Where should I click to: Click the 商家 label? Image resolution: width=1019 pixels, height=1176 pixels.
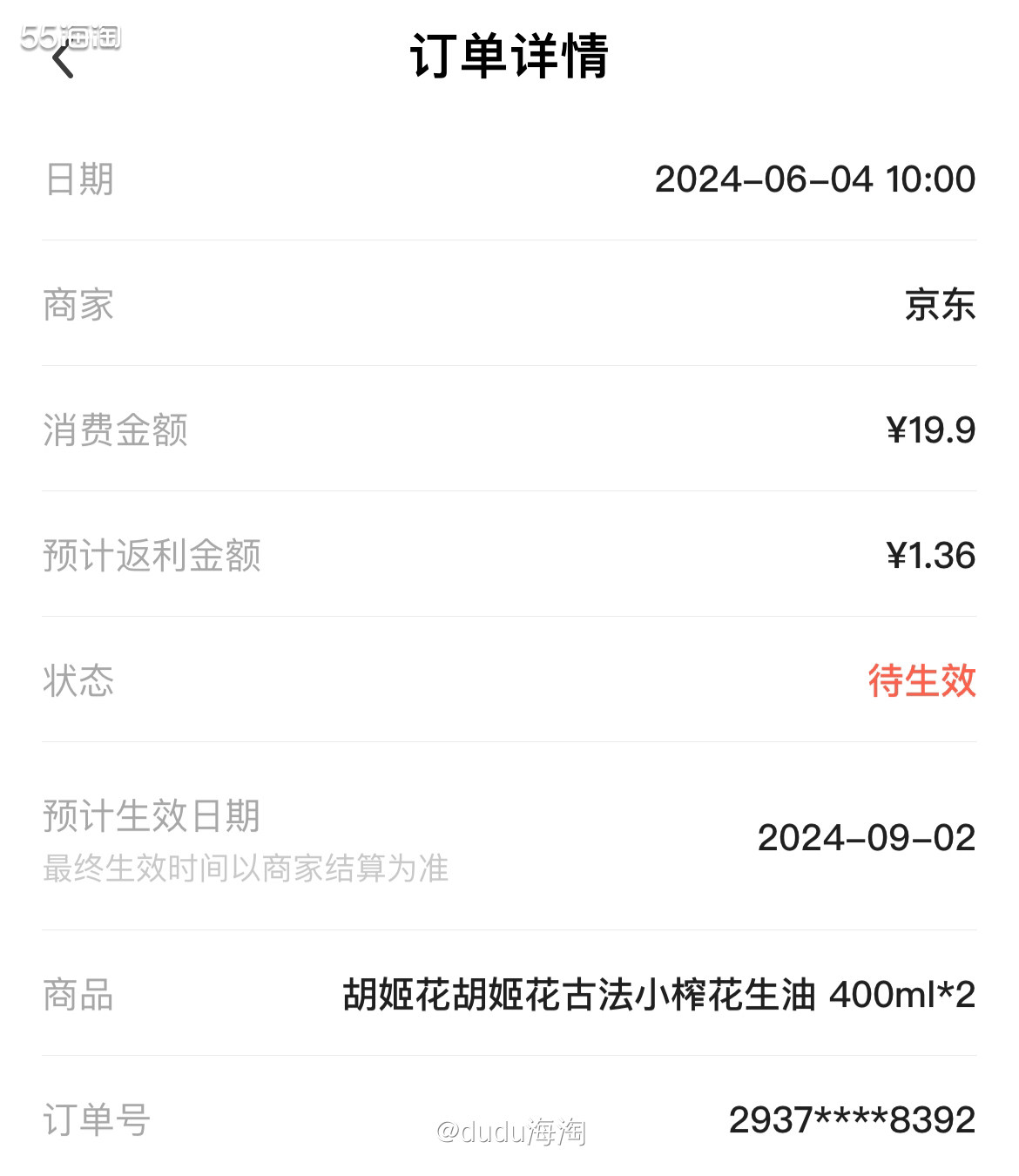pyautogui.click(x=78, y=306)
